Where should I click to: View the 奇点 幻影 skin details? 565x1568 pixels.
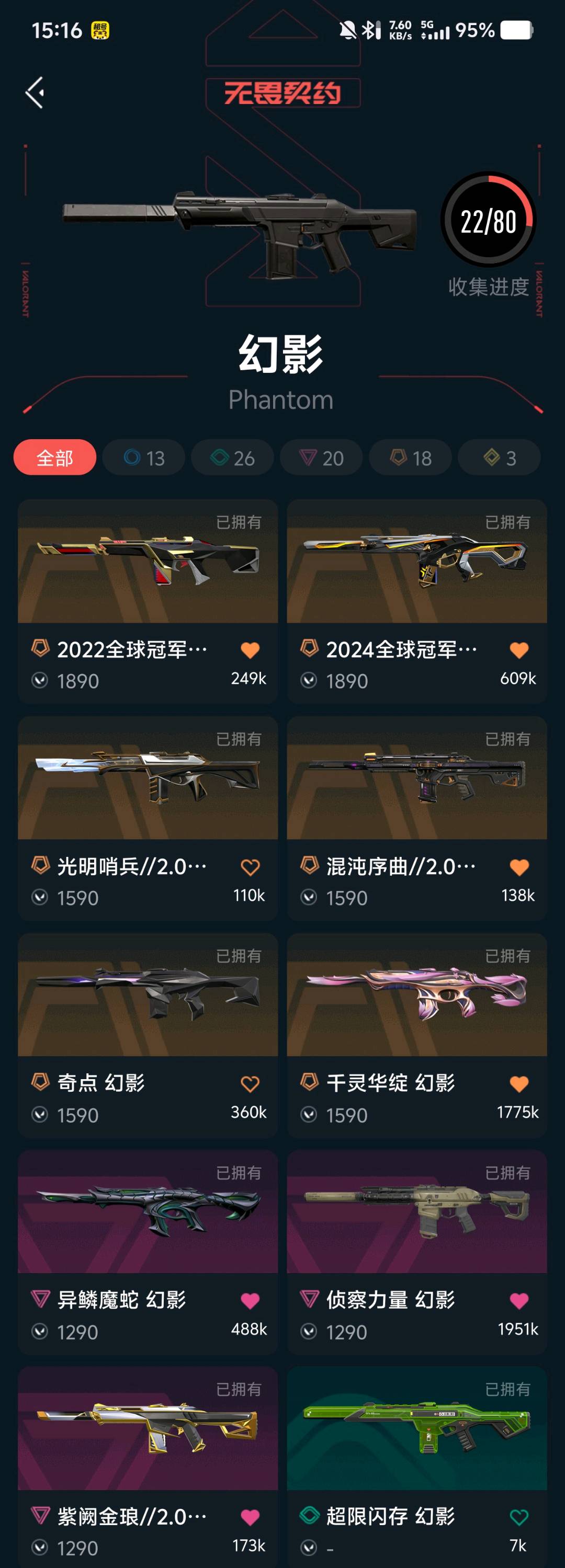tap(148, 994)
